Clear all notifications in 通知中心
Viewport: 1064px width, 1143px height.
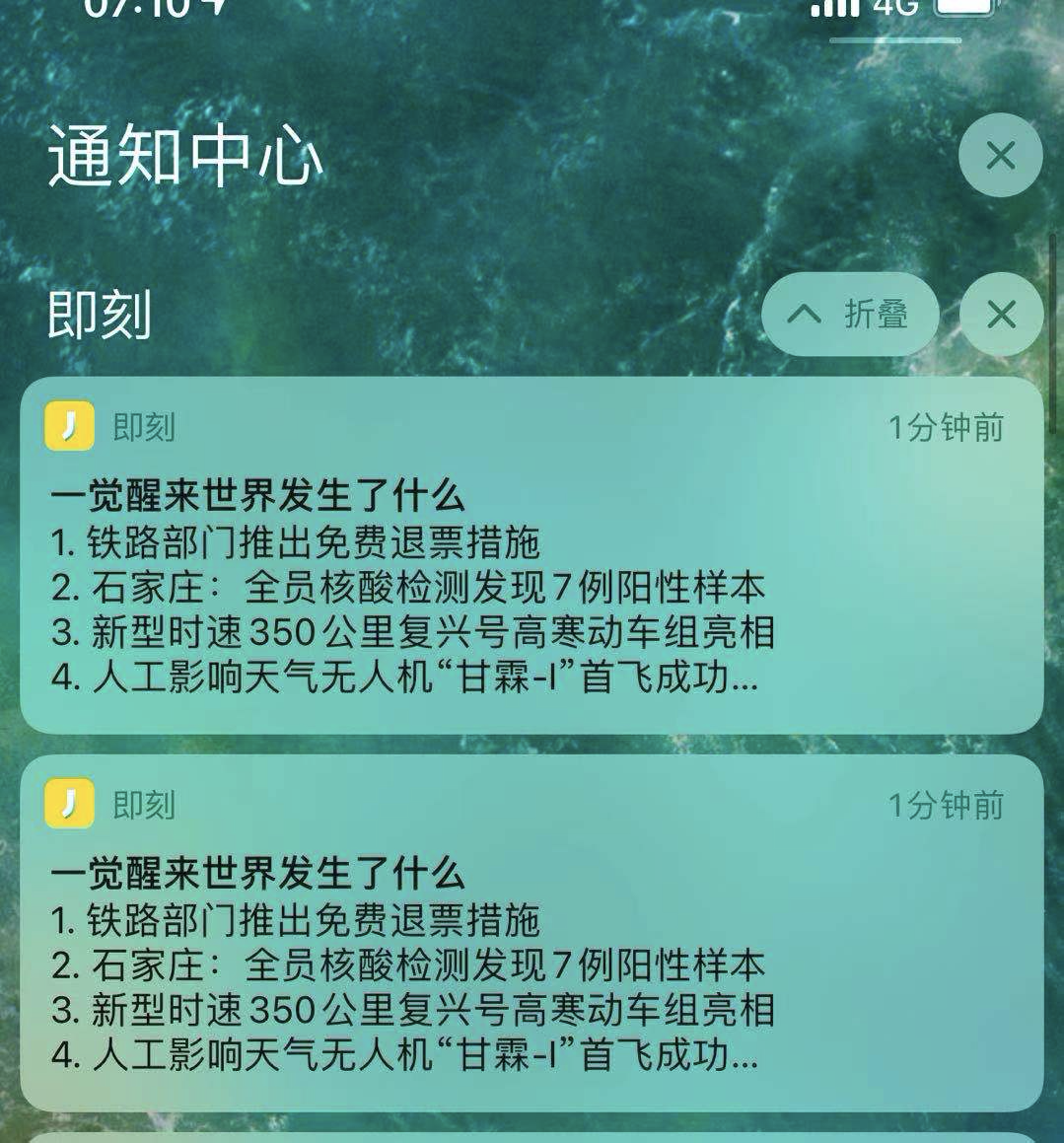[1000, 156]
